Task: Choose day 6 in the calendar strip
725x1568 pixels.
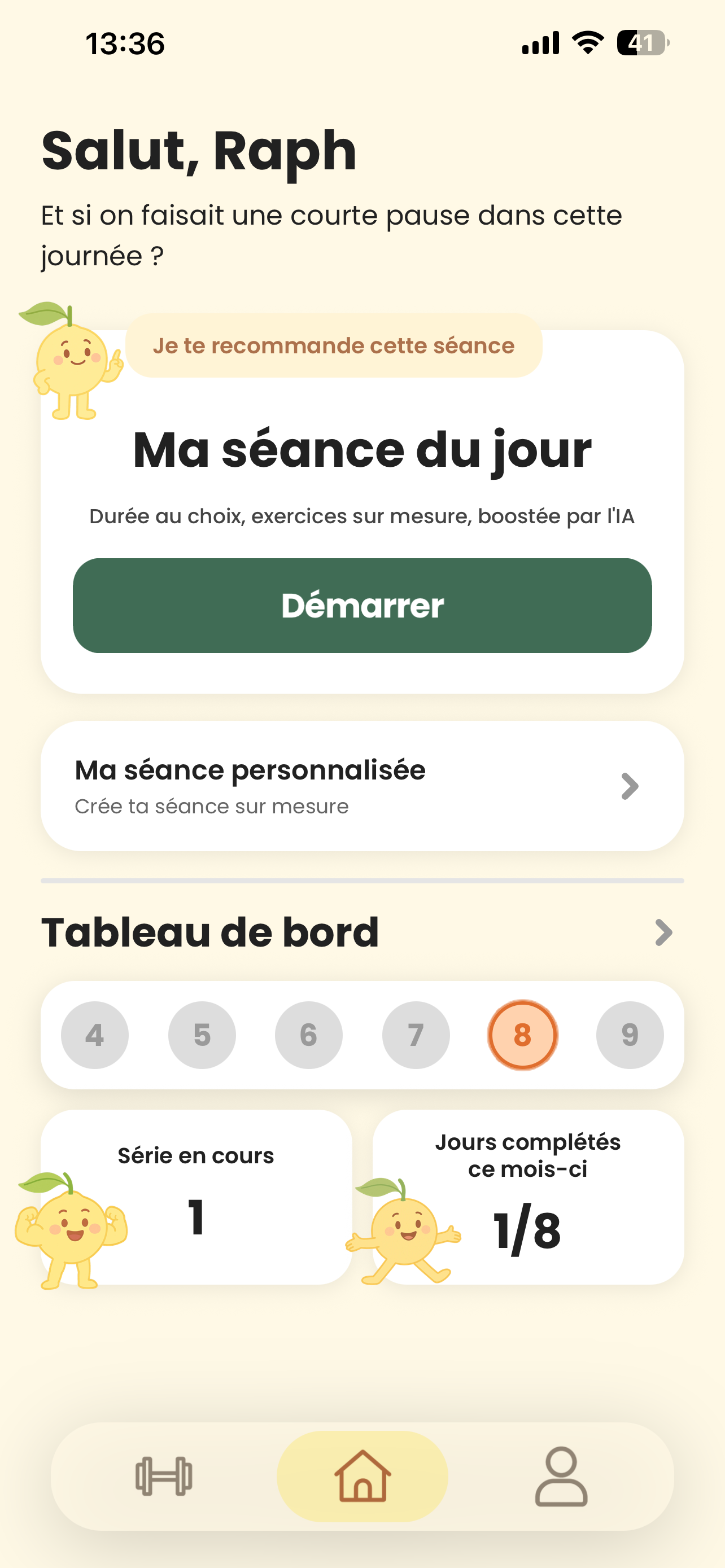Action: [309, 1035]
